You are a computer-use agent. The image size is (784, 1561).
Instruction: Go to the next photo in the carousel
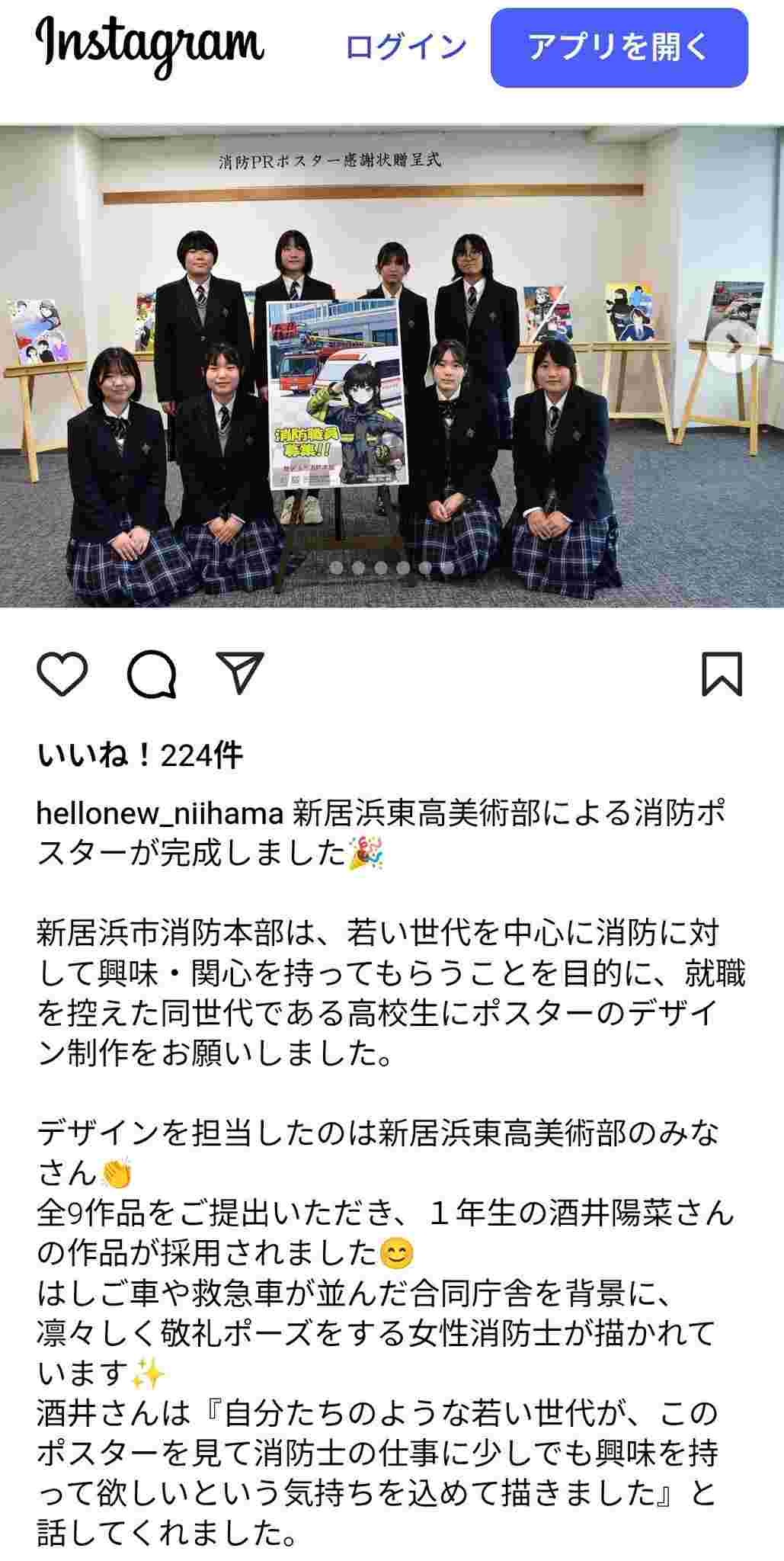tap(733, 345)
